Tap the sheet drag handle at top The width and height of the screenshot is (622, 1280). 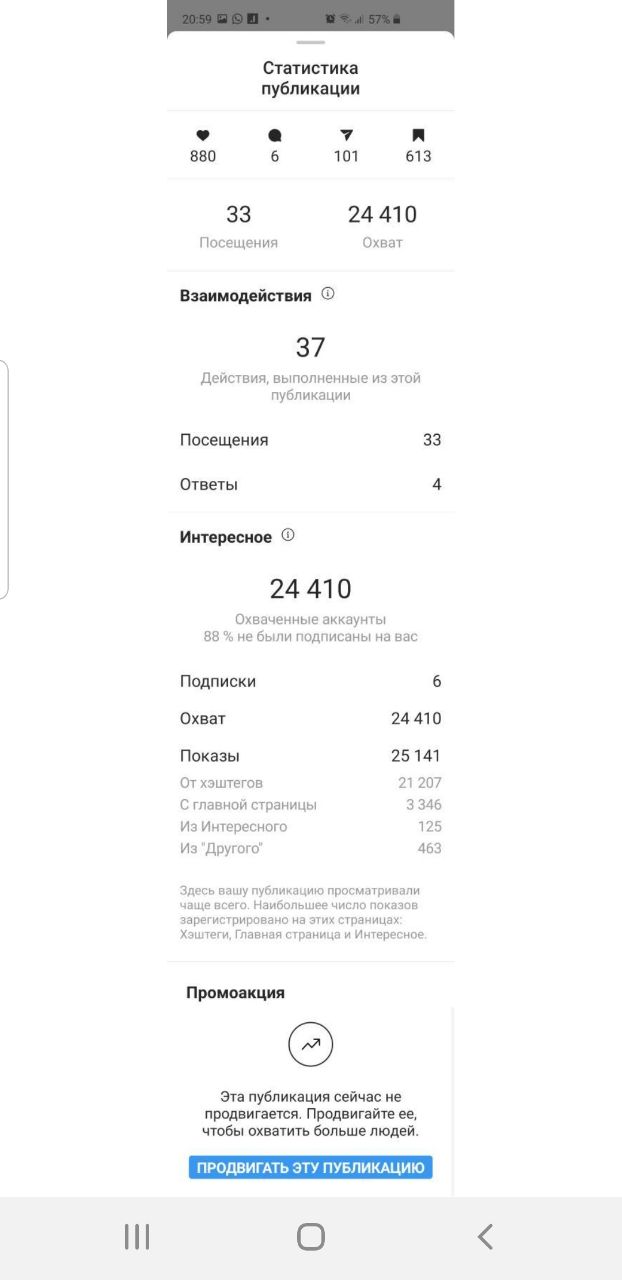click(311, 42)
